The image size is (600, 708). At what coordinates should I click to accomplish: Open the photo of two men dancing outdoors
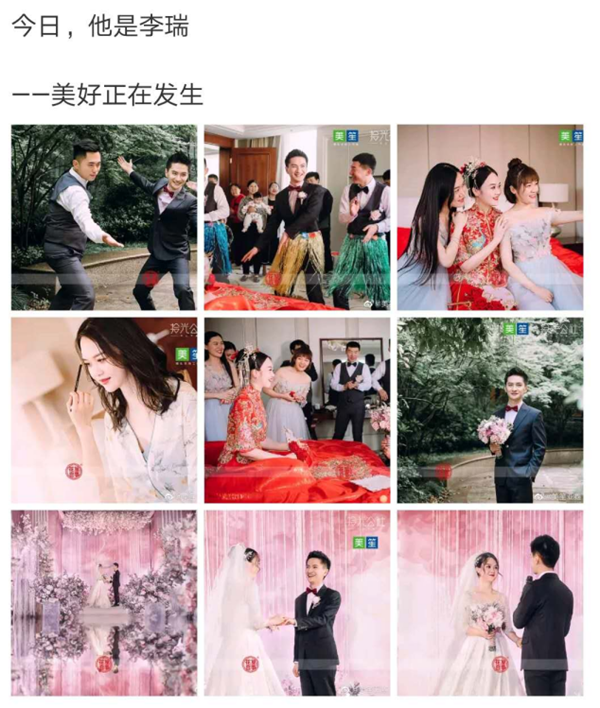[x=104, y=217]
